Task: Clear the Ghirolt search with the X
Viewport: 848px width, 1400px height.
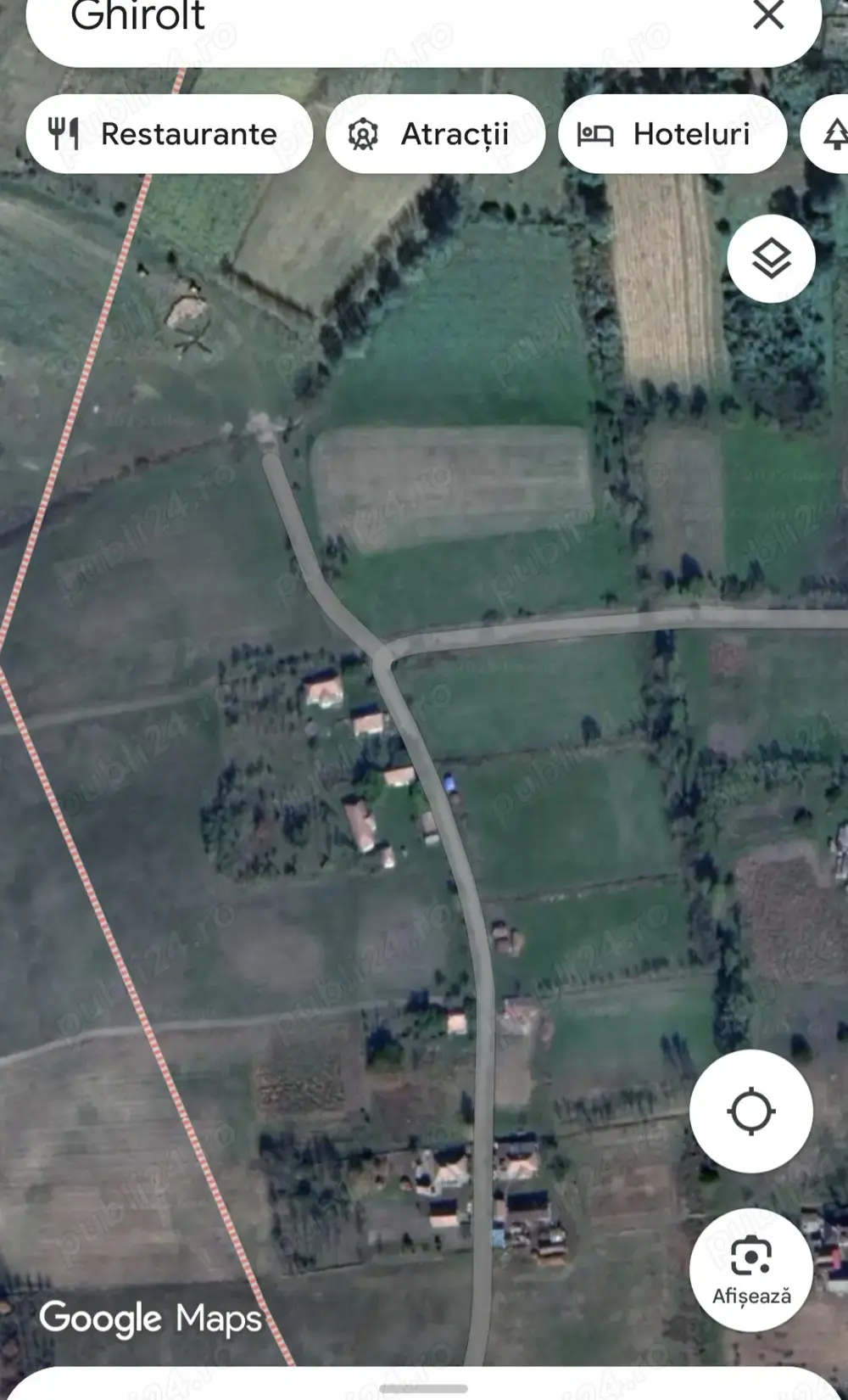Action: pos(770,14)
